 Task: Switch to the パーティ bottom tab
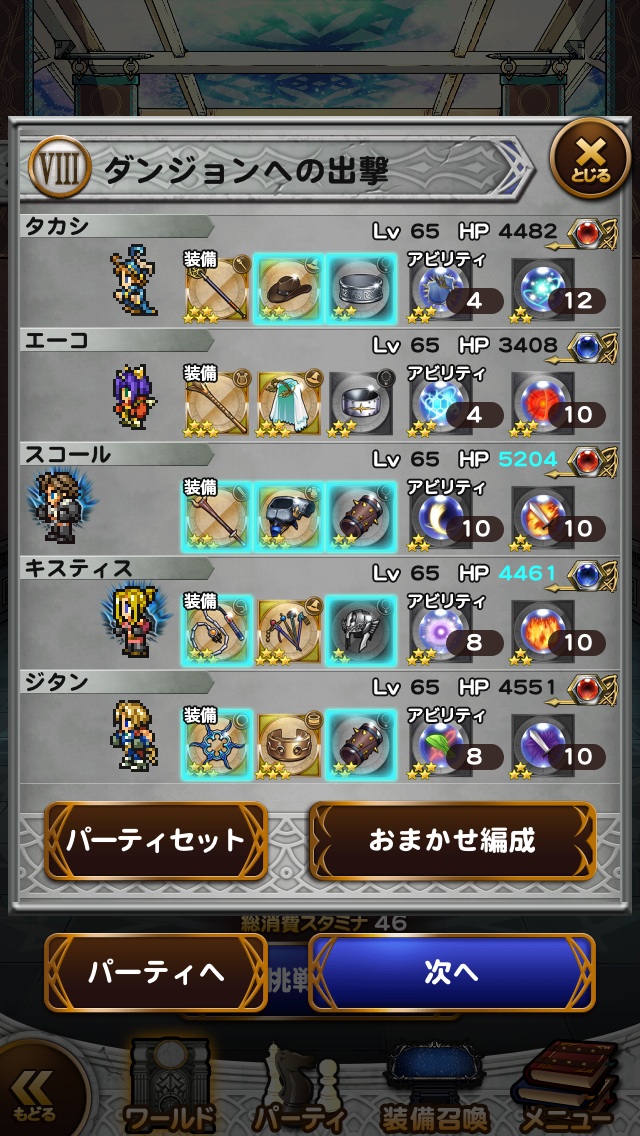[x=298, y=1090]
